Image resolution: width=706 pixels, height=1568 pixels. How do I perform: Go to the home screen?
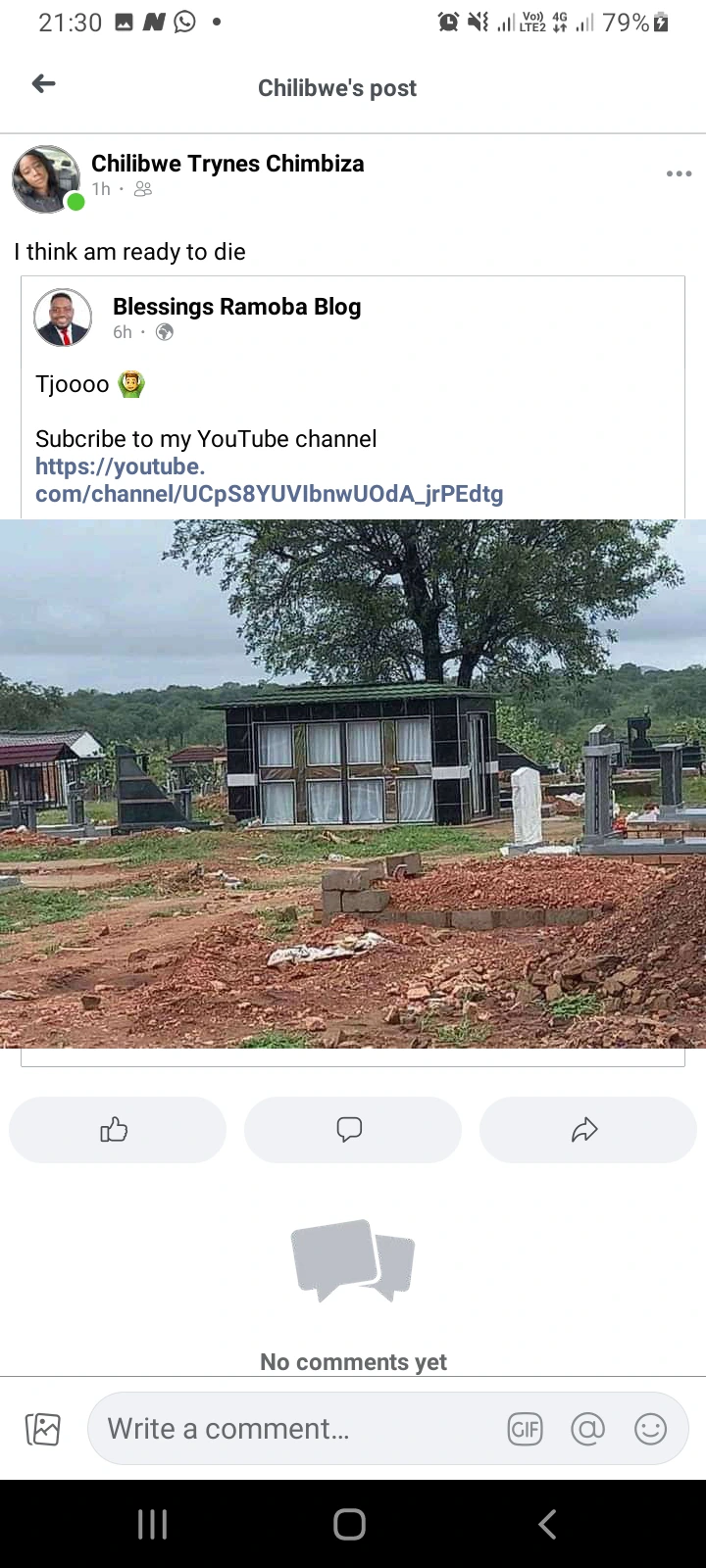[x=350, y=1524]
